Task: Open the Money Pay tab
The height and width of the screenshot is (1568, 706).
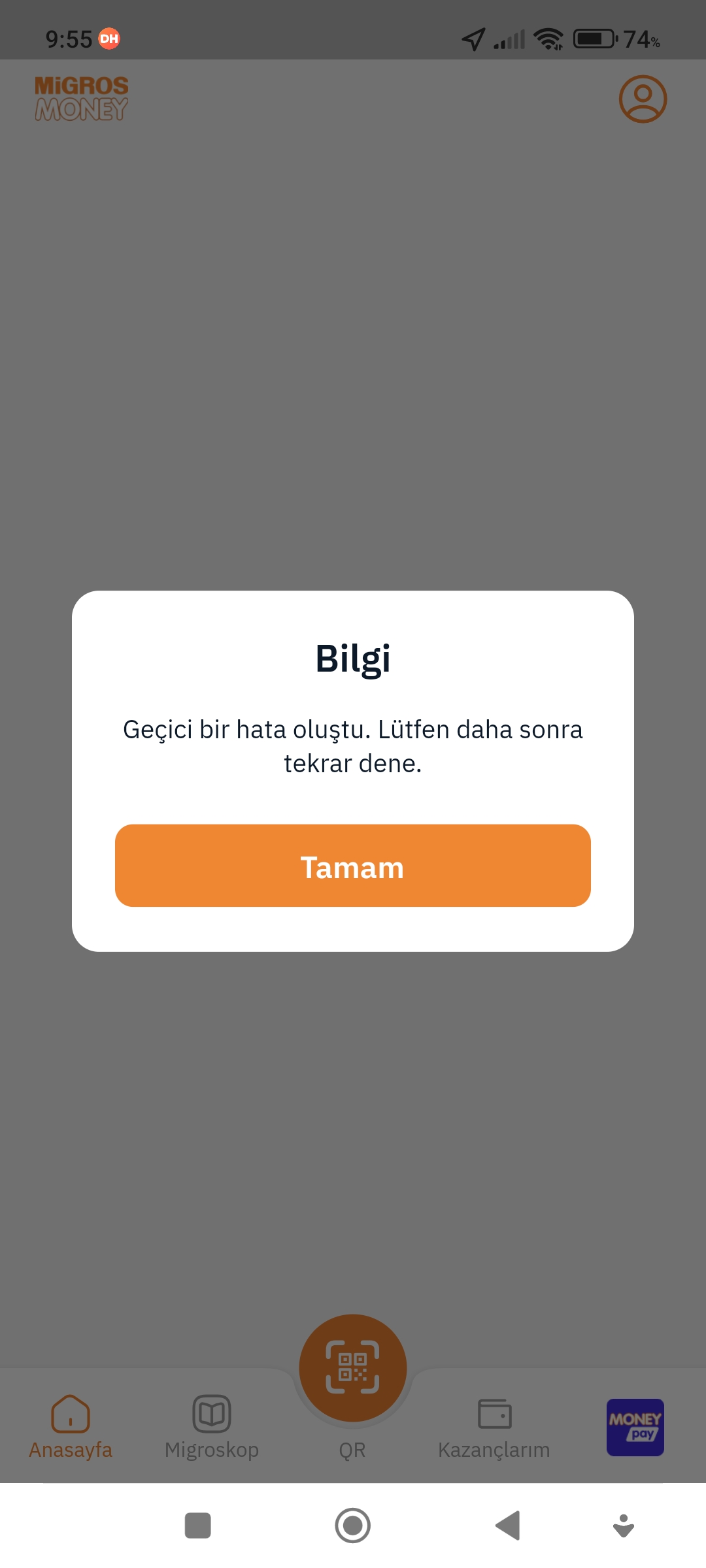Action: (635, 1428)
